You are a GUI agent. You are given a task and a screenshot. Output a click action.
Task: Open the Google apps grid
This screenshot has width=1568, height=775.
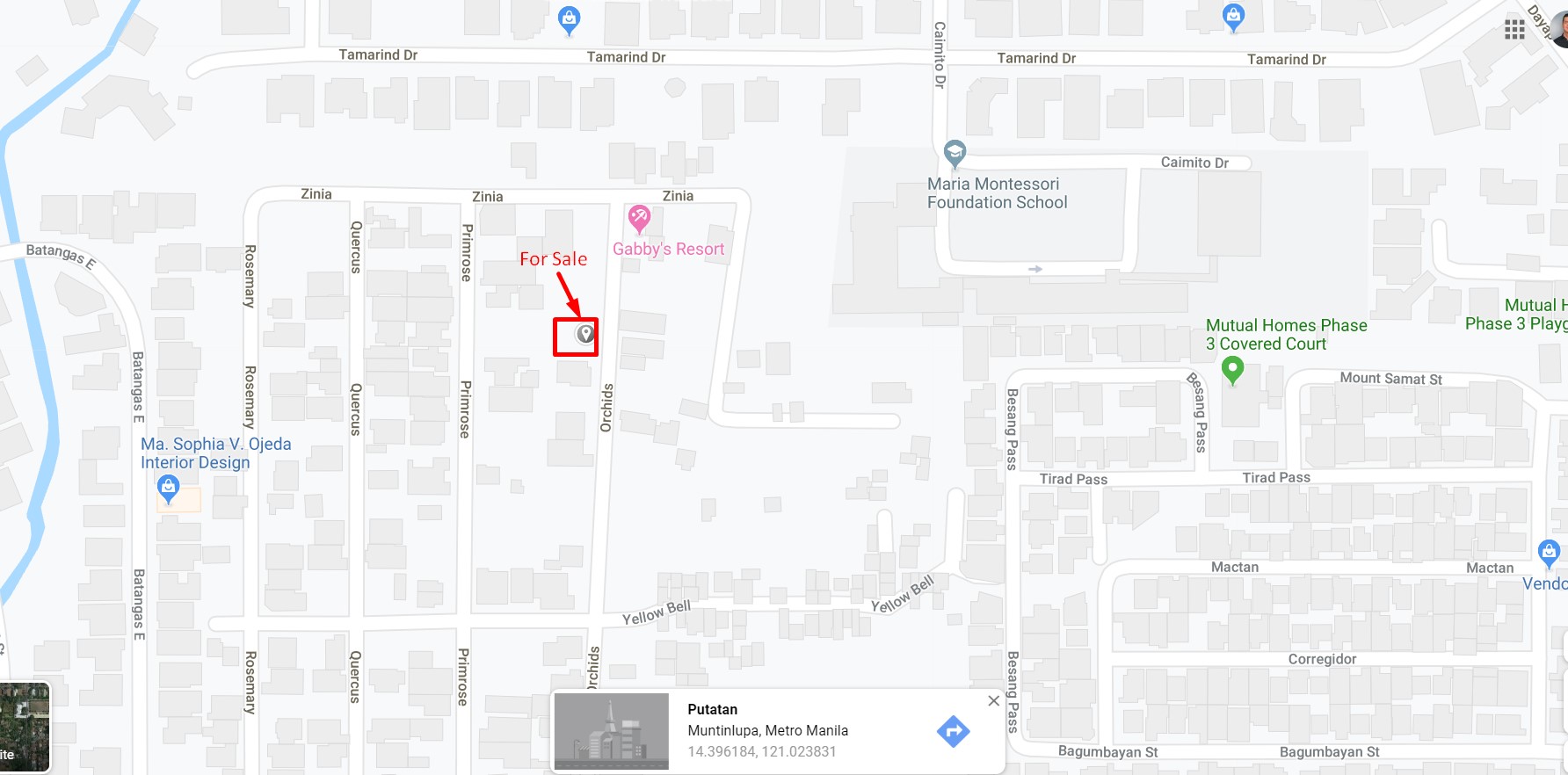(x=1514, y=31)
